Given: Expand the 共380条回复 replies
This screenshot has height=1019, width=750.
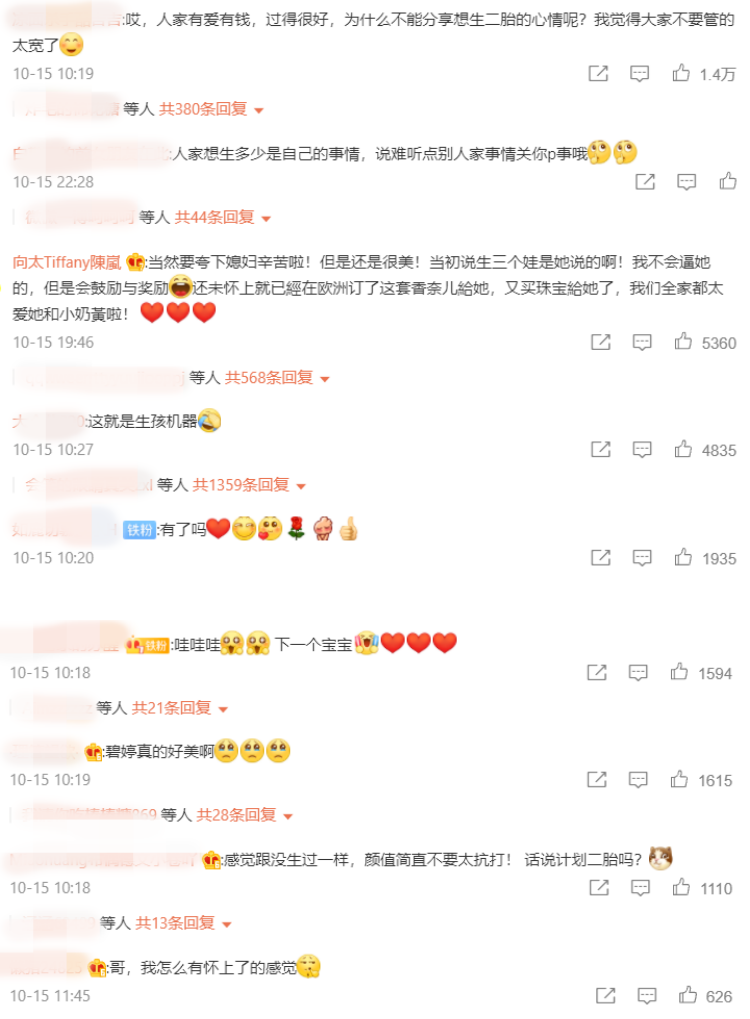Looking at the screenshot, I should pos(211,109).
